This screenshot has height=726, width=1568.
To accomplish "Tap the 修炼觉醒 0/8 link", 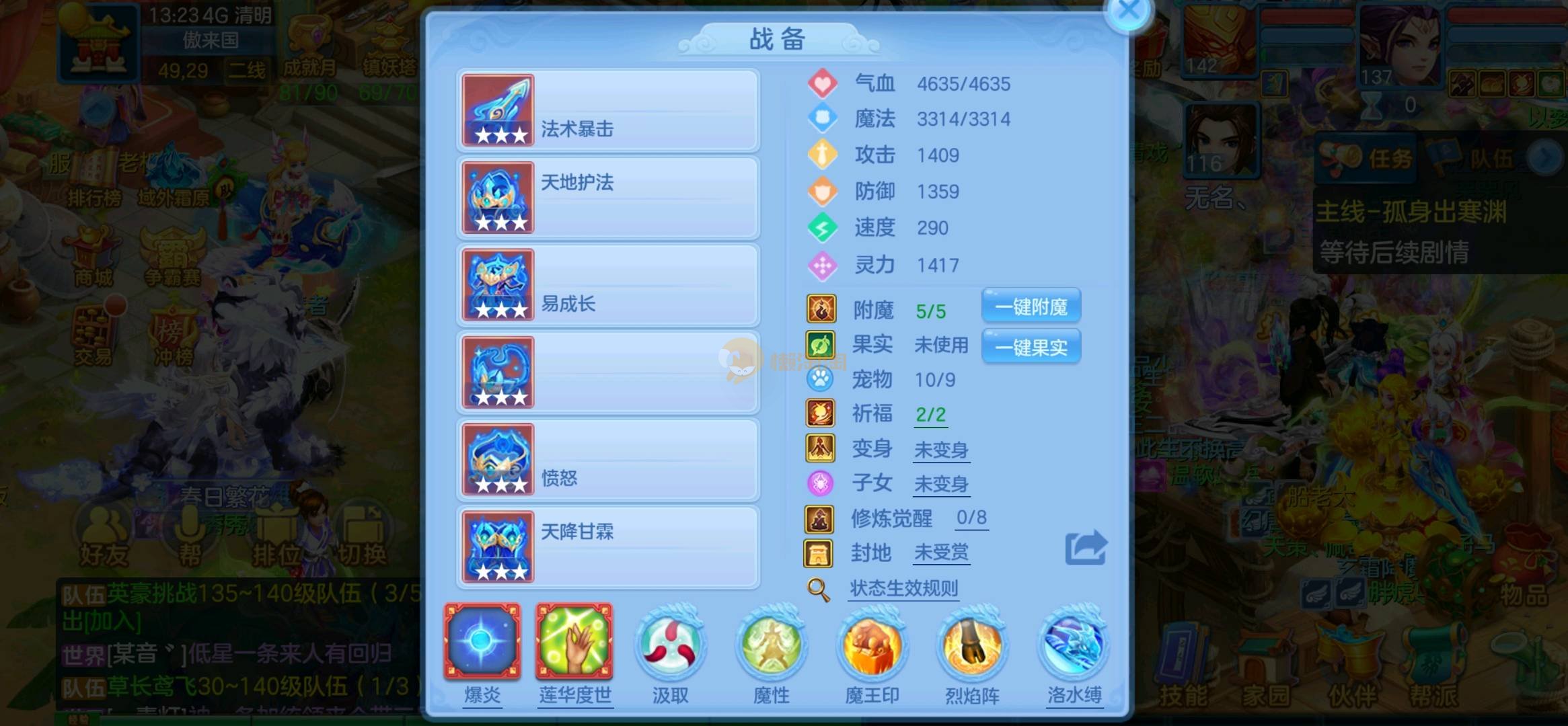I will tap(971, 518).
